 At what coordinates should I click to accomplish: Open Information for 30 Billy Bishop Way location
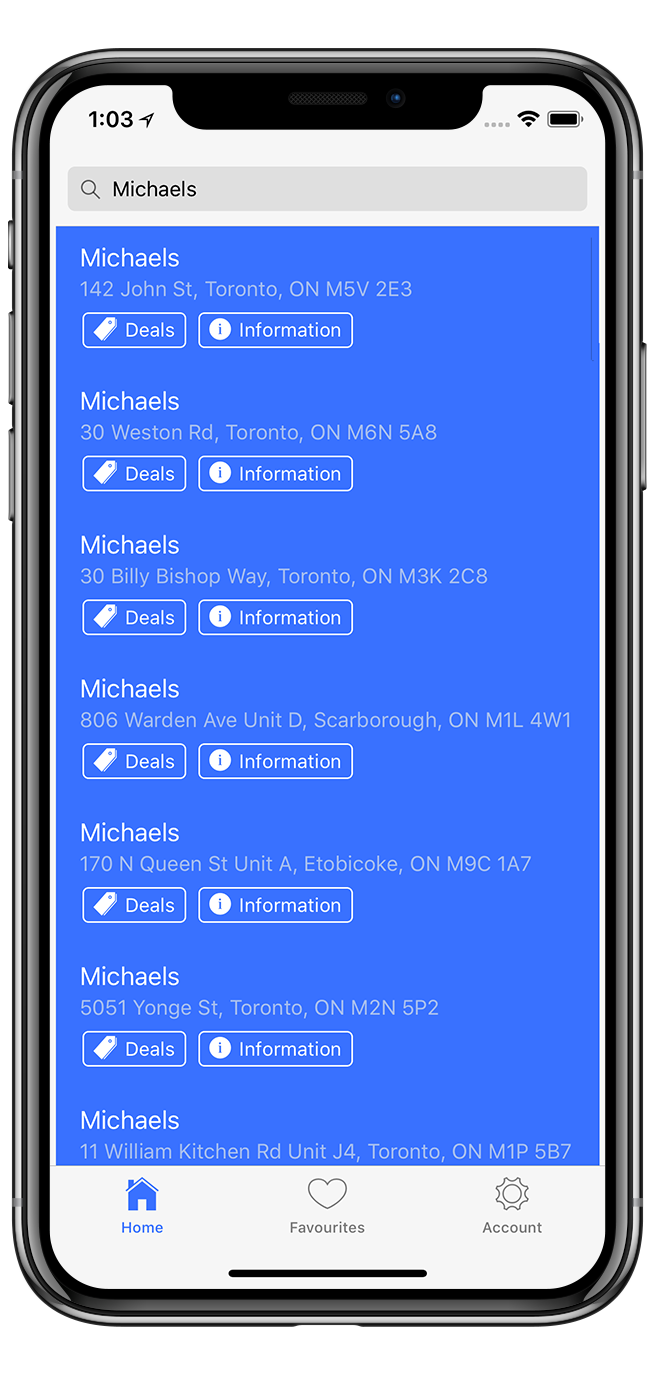pos(275,618)
